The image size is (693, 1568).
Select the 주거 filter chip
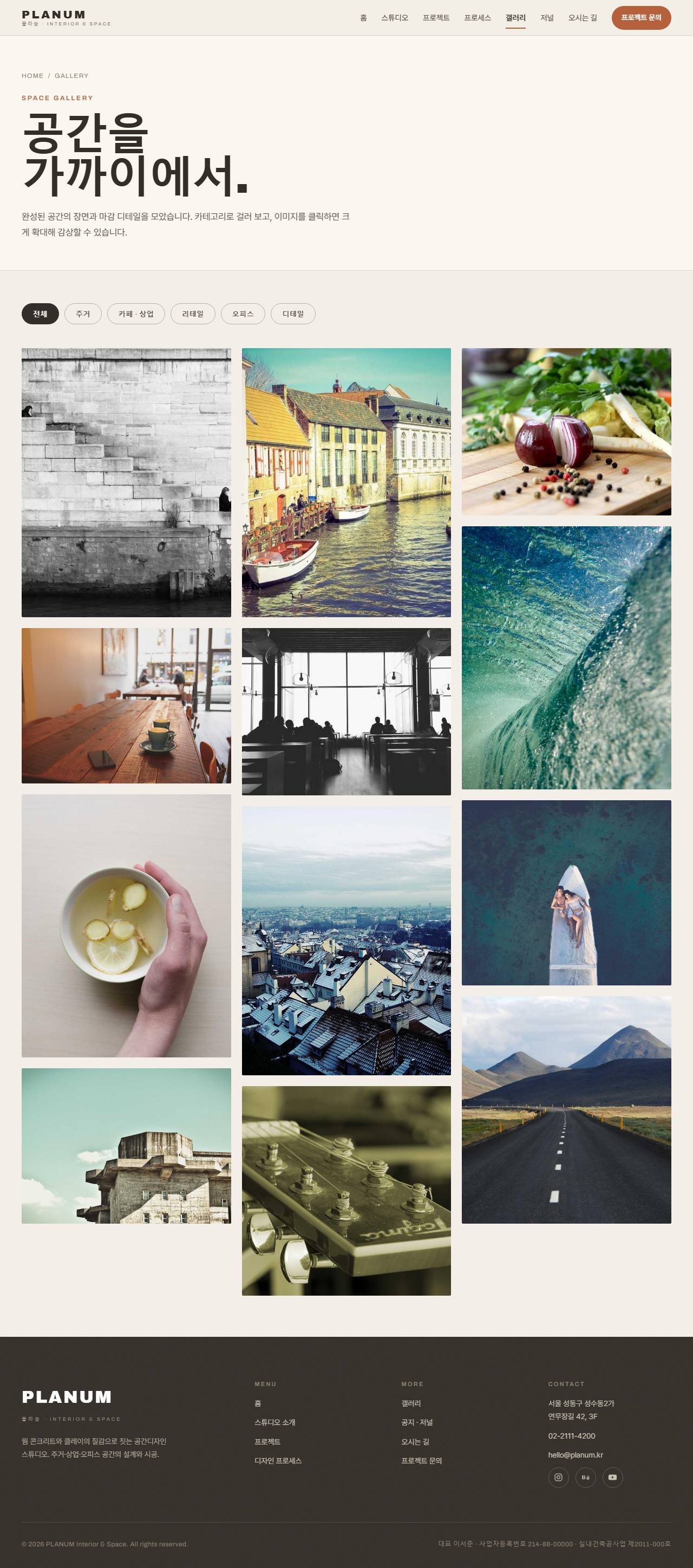pyautogui.click(x=83, y=313)
